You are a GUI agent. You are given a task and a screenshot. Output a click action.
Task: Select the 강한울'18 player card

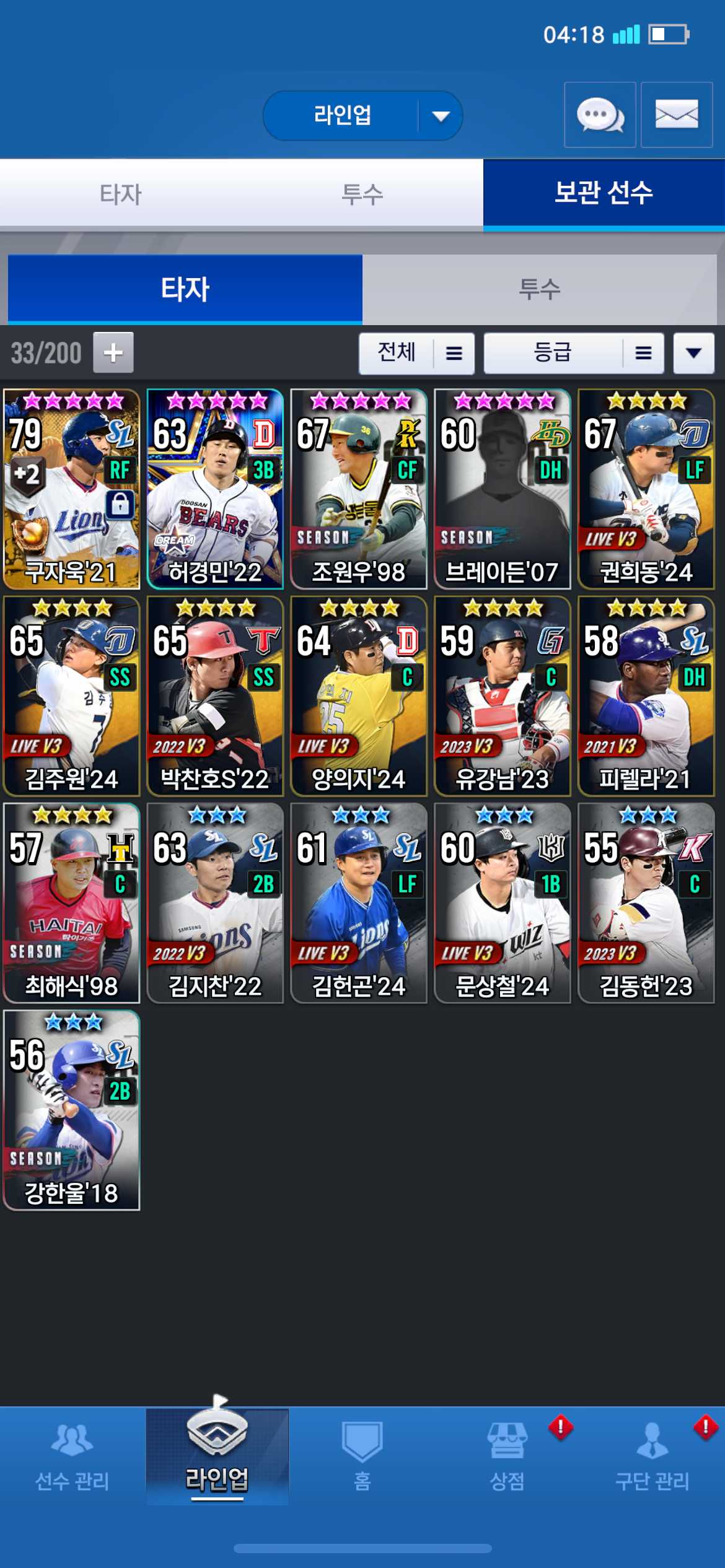click(x=71, y=1110)
